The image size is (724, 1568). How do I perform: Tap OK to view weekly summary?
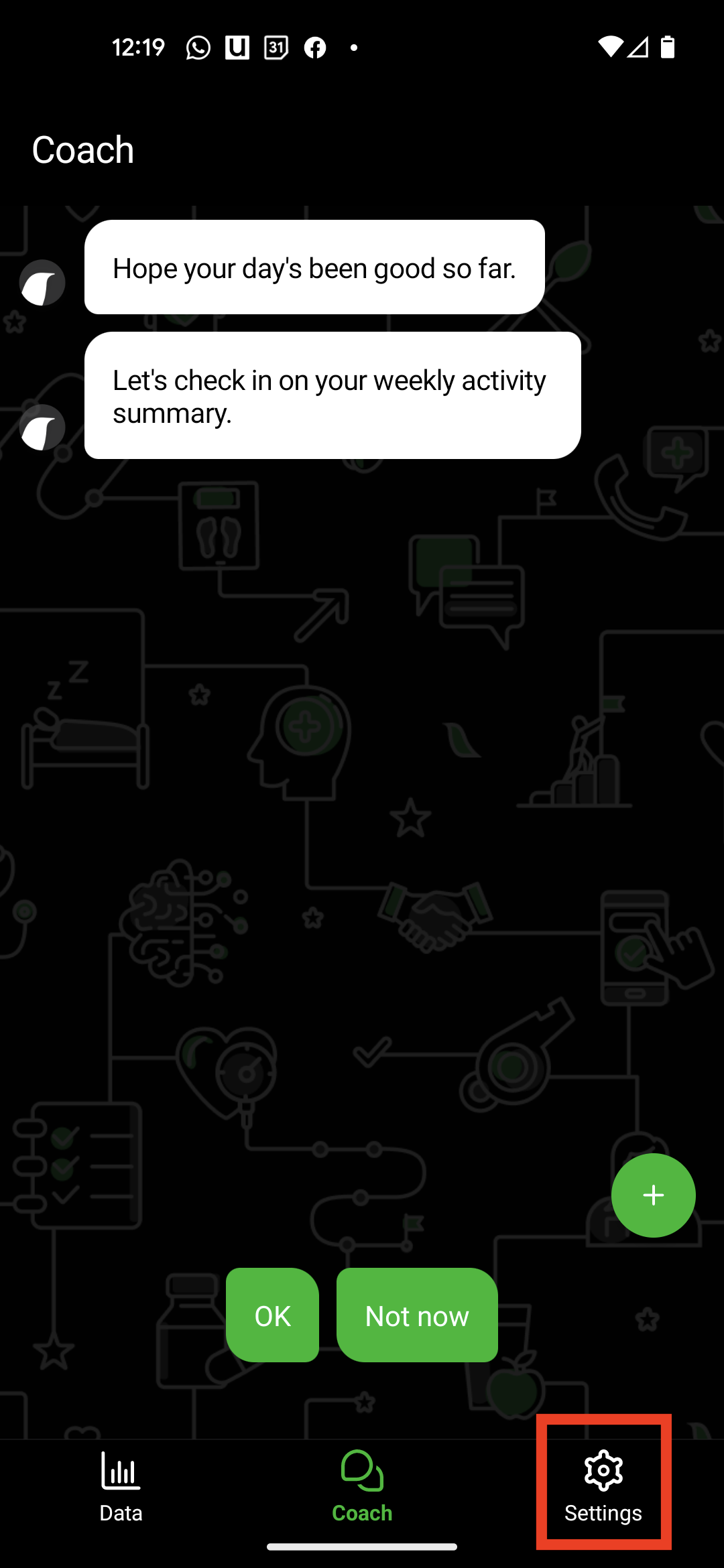pos(272,1315)
